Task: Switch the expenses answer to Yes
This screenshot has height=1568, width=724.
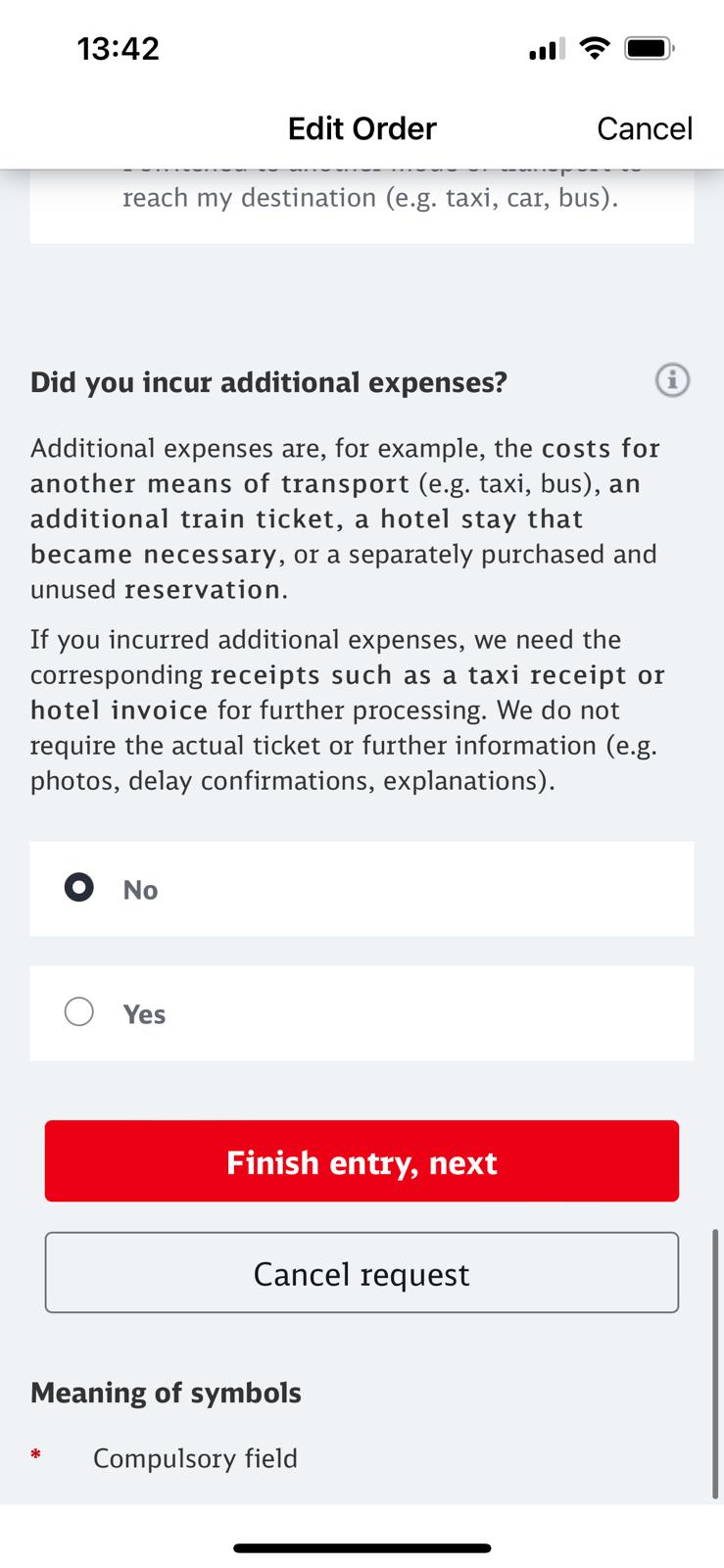Action: [79, 1011]
